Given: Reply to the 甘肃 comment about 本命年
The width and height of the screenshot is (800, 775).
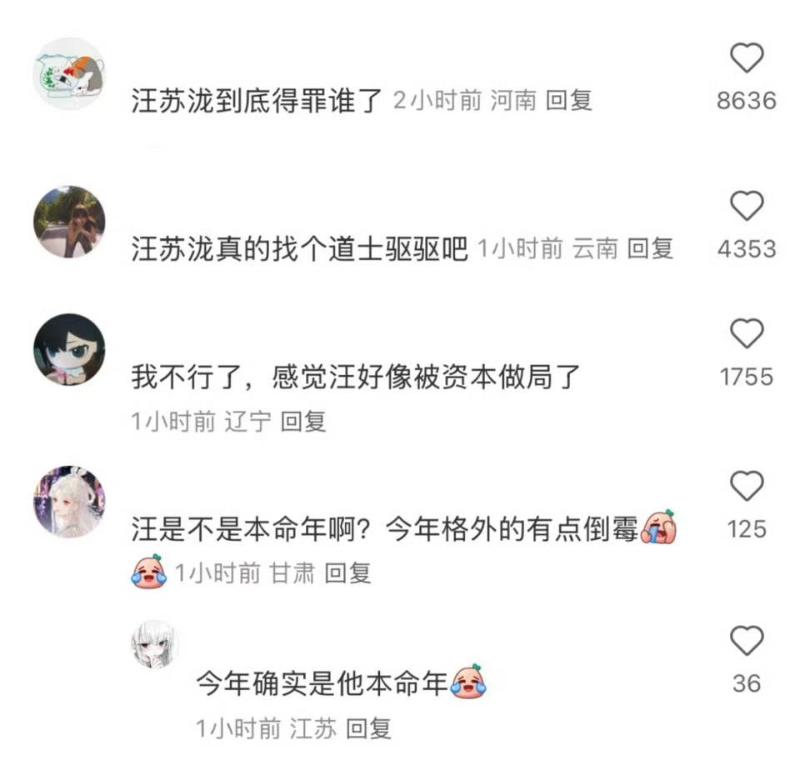Looking at the screenshot, I should (347, 573).
